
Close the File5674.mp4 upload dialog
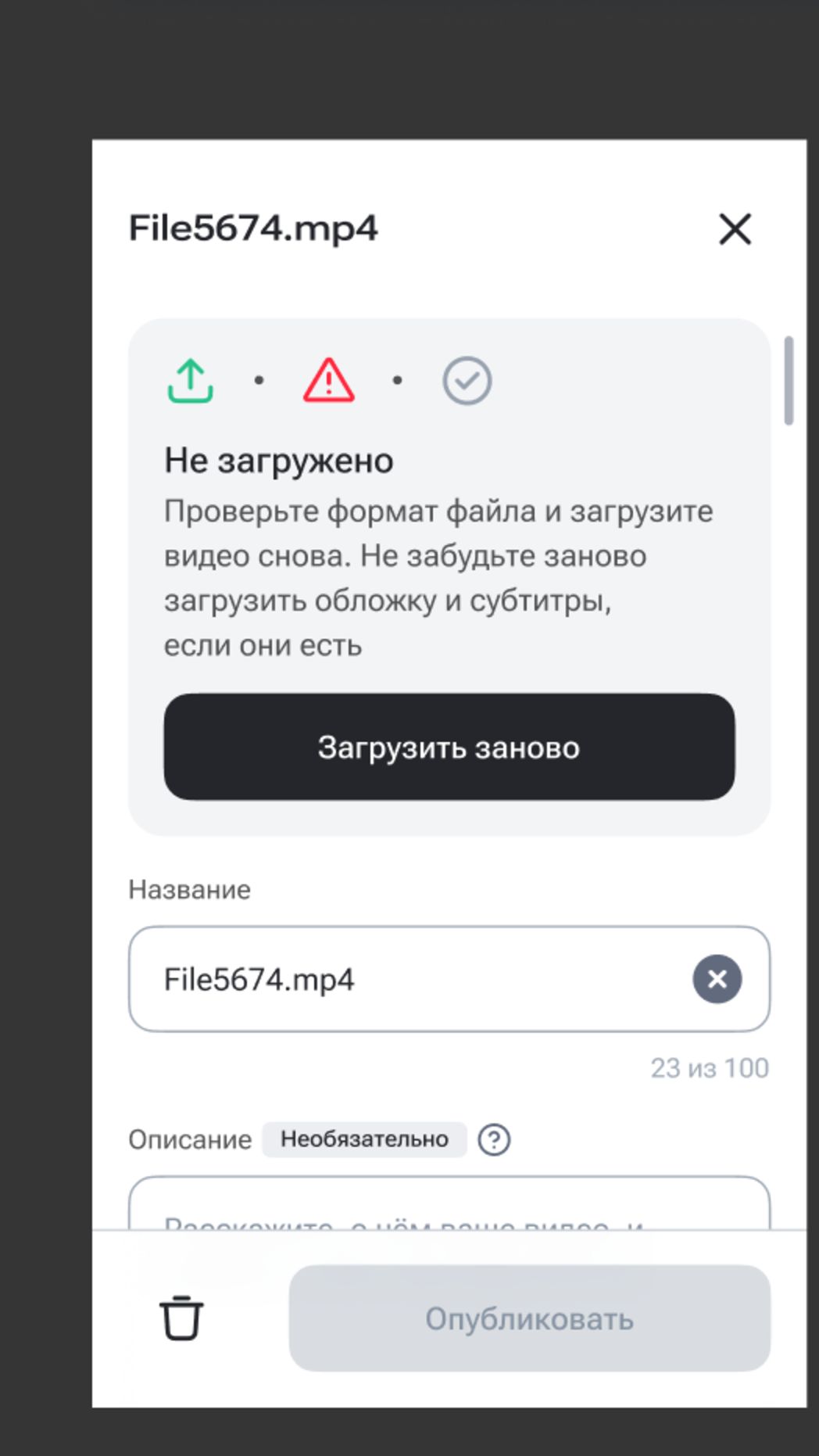point(735,229)
